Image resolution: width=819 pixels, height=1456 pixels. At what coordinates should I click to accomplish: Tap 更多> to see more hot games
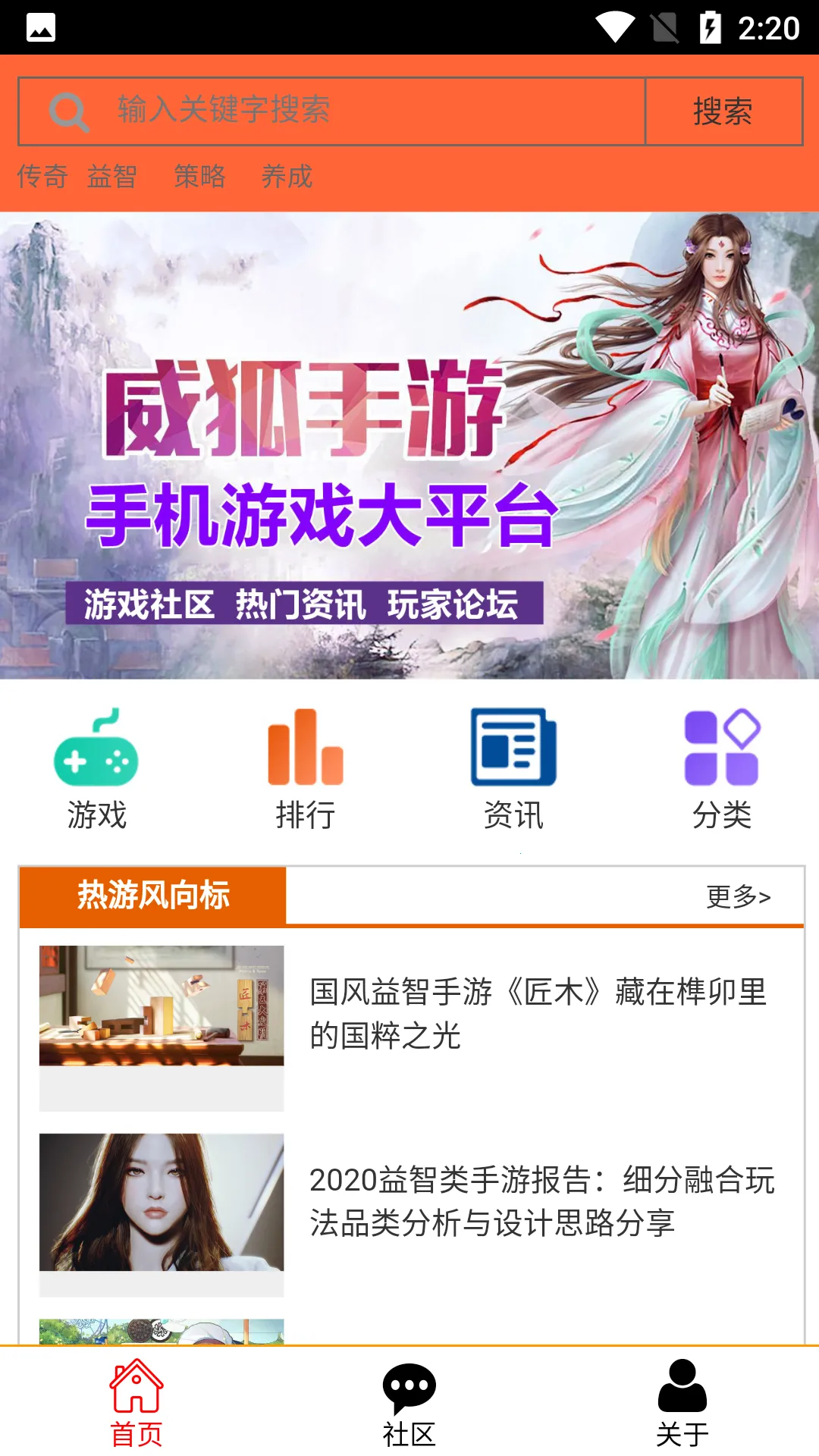coord(738,896)
